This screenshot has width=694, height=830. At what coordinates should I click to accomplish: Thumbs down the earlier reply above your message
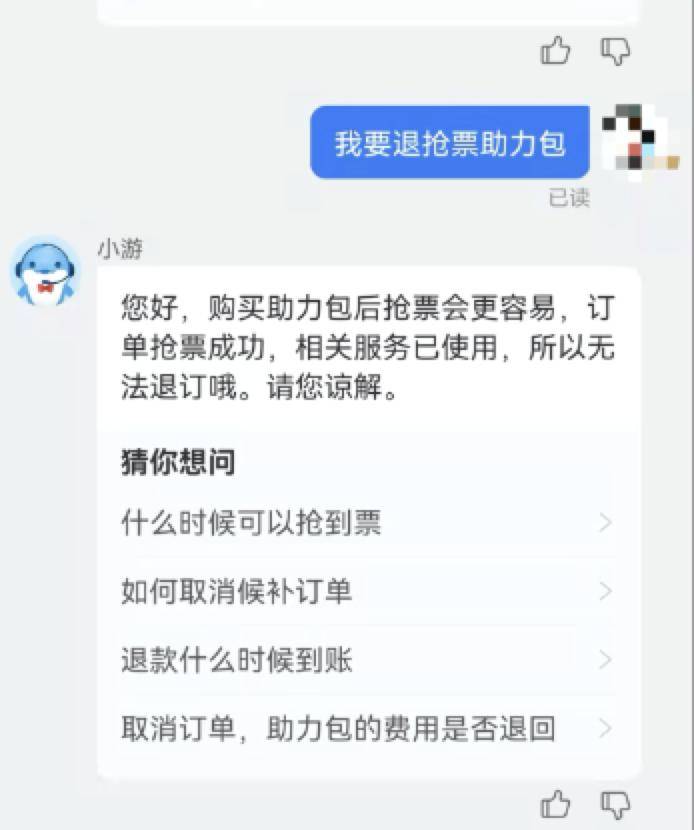(x=615, y=49)
